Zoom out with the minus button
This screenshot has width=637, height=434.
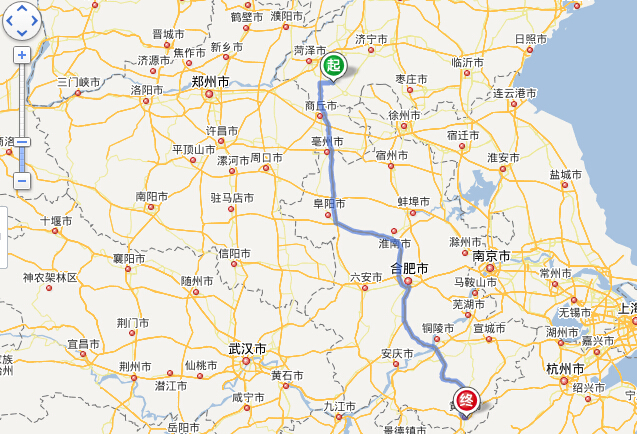coord(22,181)
